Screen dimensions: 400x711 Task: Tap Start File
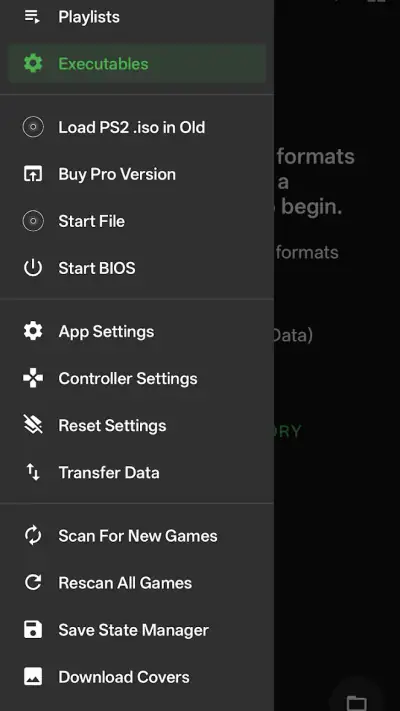coord(137,221)
